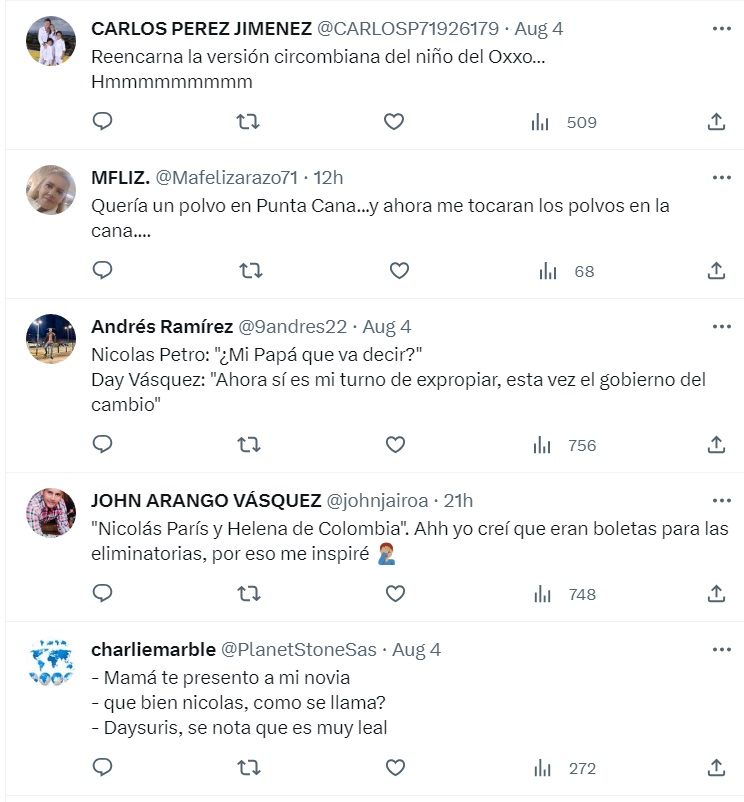Open MFLIZ.'s profile picture
Screen dimensions: 744x802
[x=51, y=190]
